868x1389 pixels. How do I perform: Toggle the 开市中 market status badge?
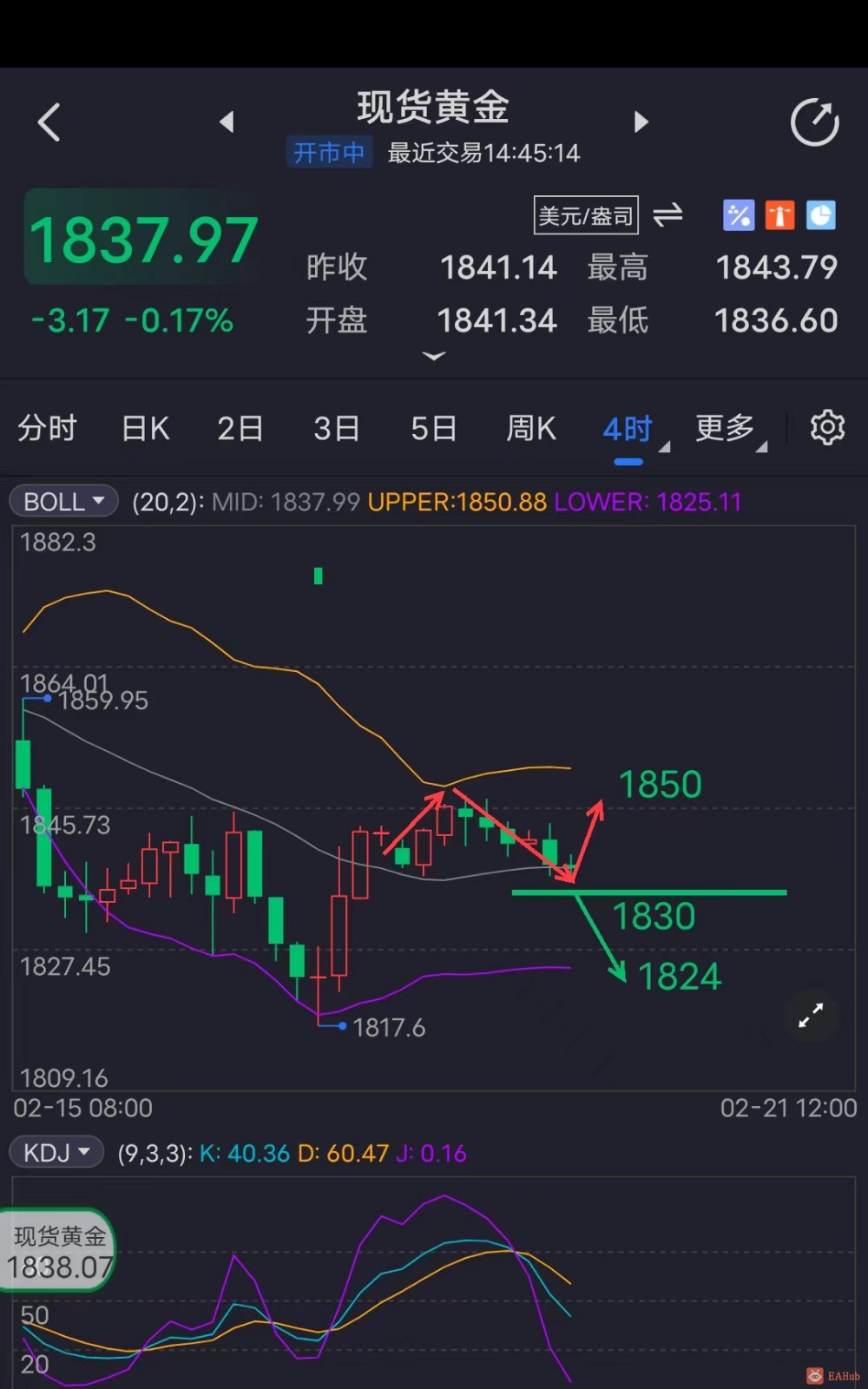pyautogui.click(x=330, y=152)
